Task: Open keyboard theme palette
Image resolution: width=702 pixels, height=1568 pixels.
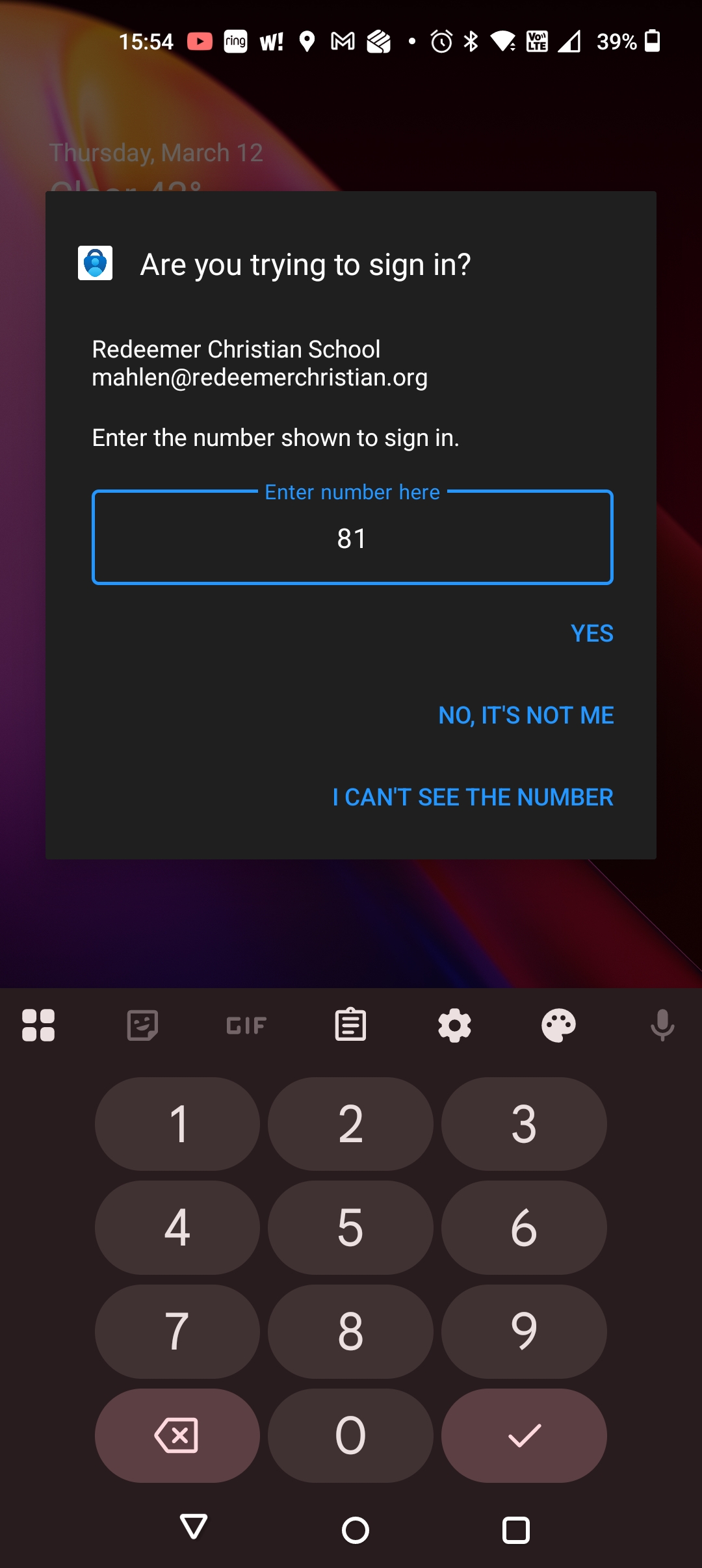Action: (x=558, y=1026)
